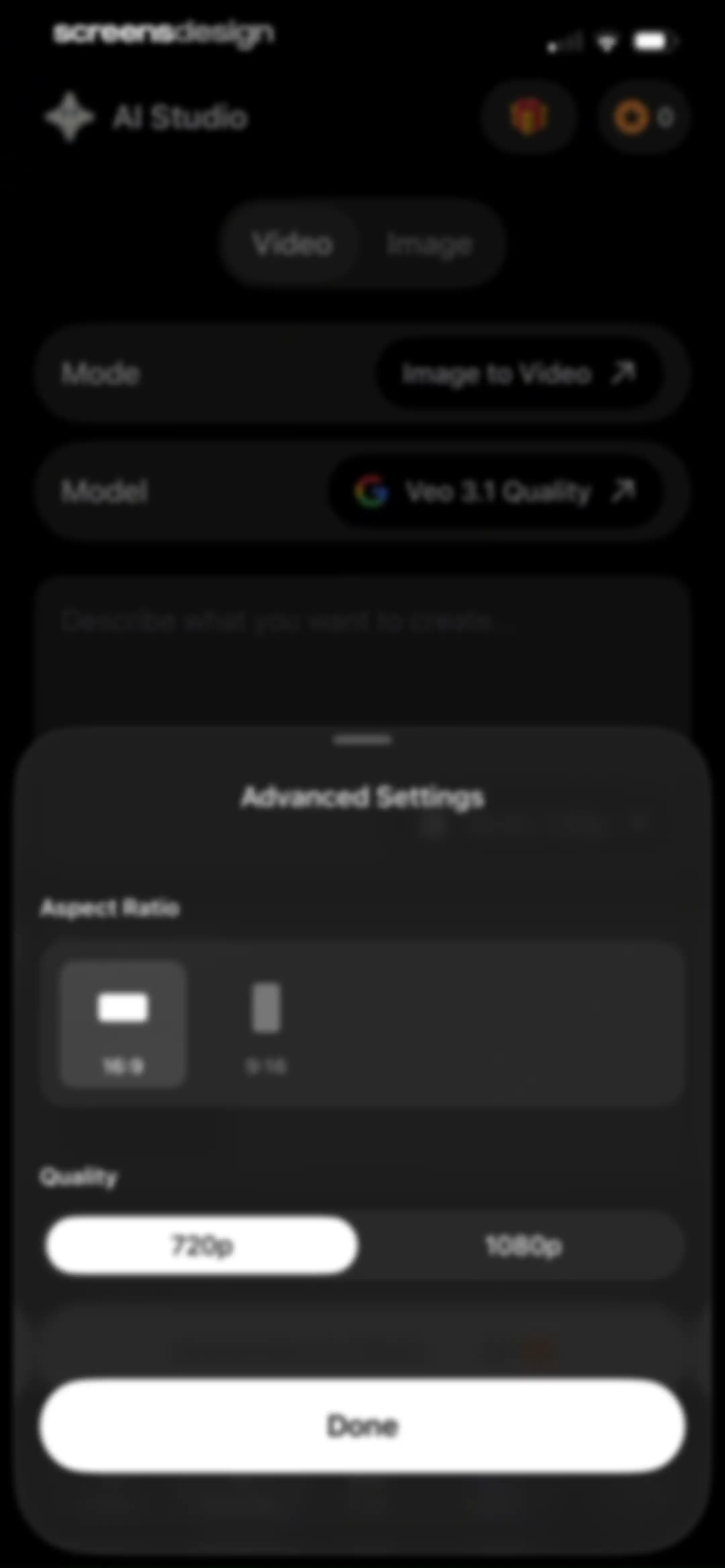Choose the 9:16 aspect ratio

pos(266,1024)
